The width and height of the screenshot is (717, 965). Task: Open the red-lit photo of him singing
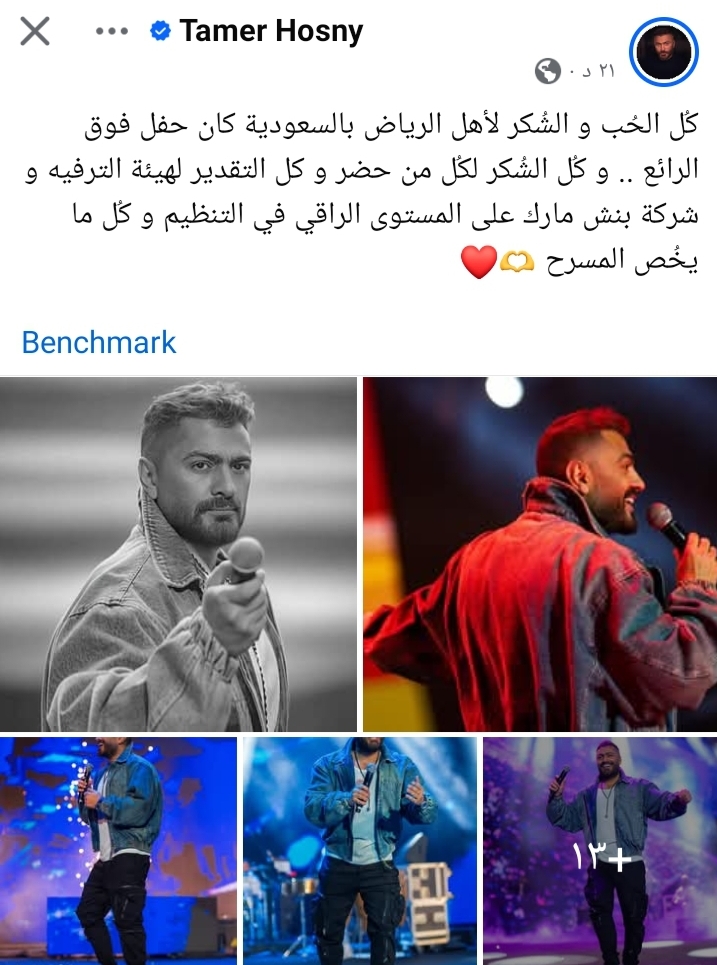(540, 554)
